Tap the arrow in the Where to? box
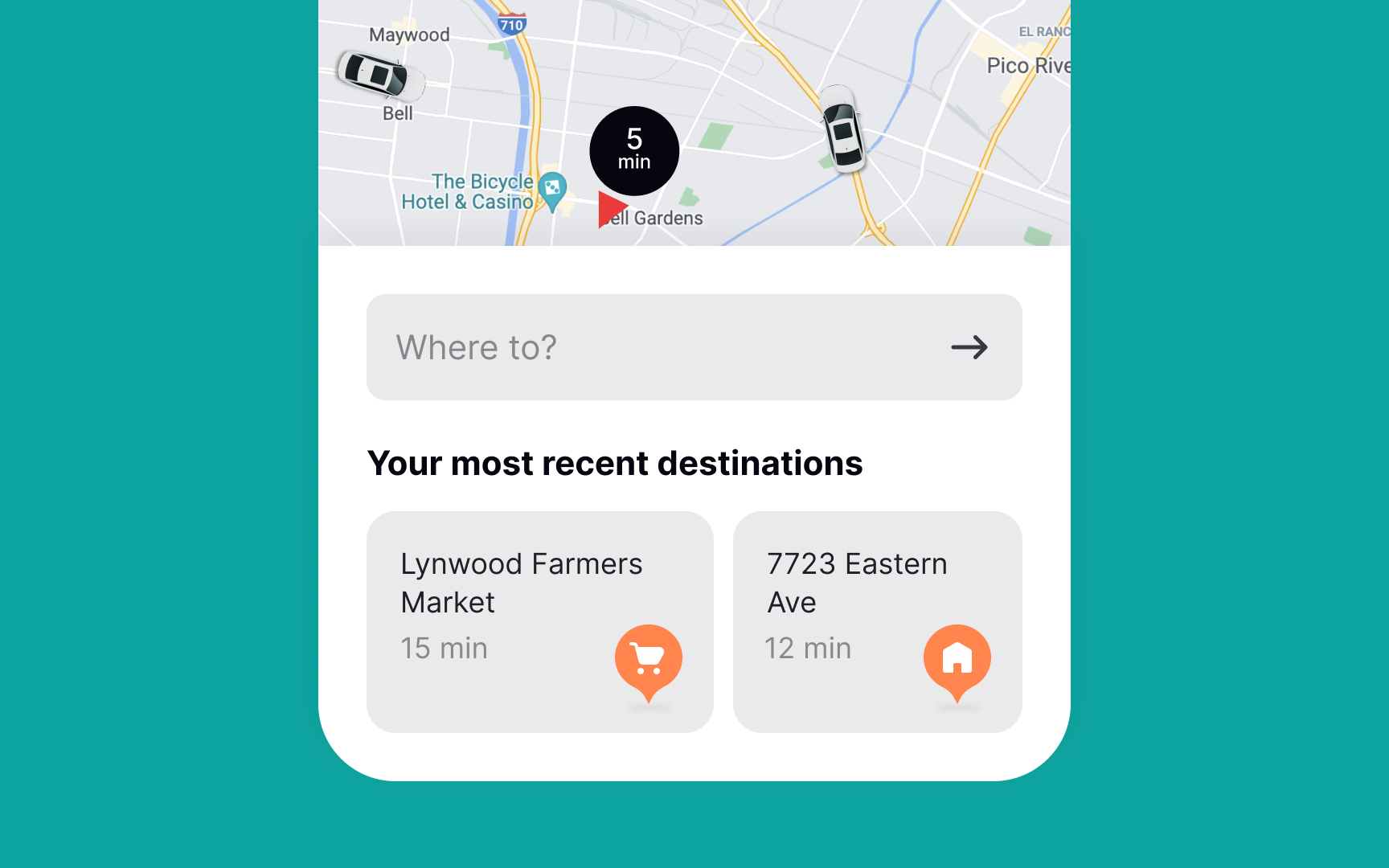Image resolution: width=1389 pixels, height=868 pixels. [x=969, y=347]
